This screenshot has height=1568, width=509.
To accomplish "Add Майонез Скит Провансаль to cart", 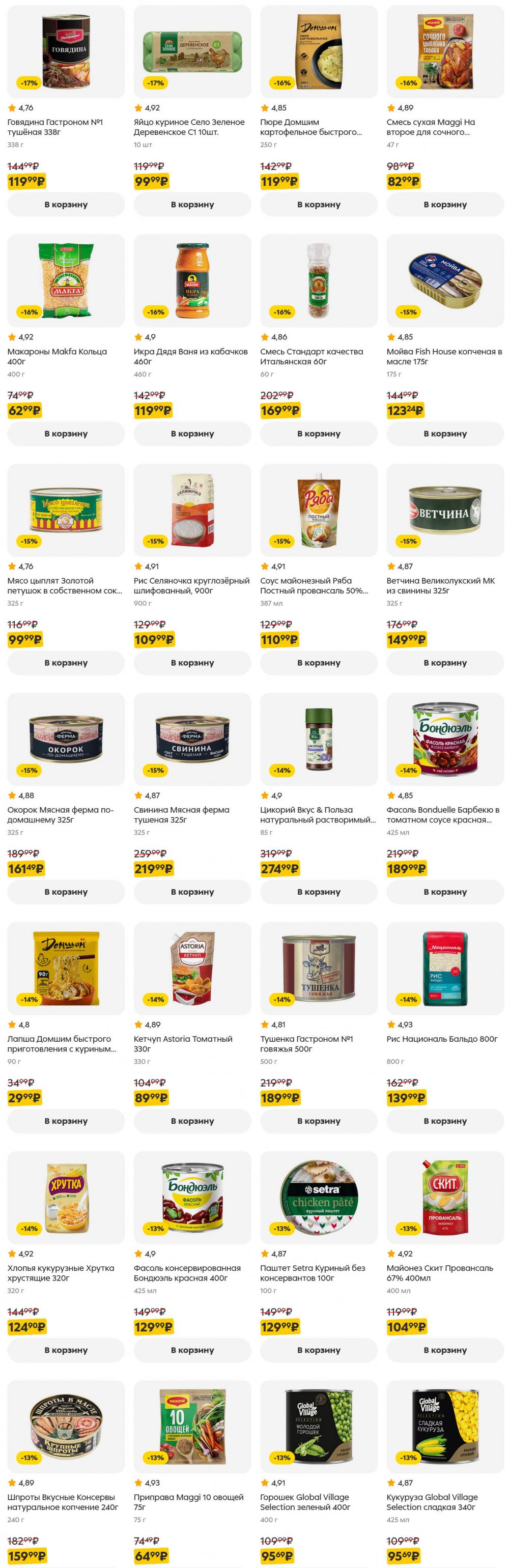I will pos(444,1350).
